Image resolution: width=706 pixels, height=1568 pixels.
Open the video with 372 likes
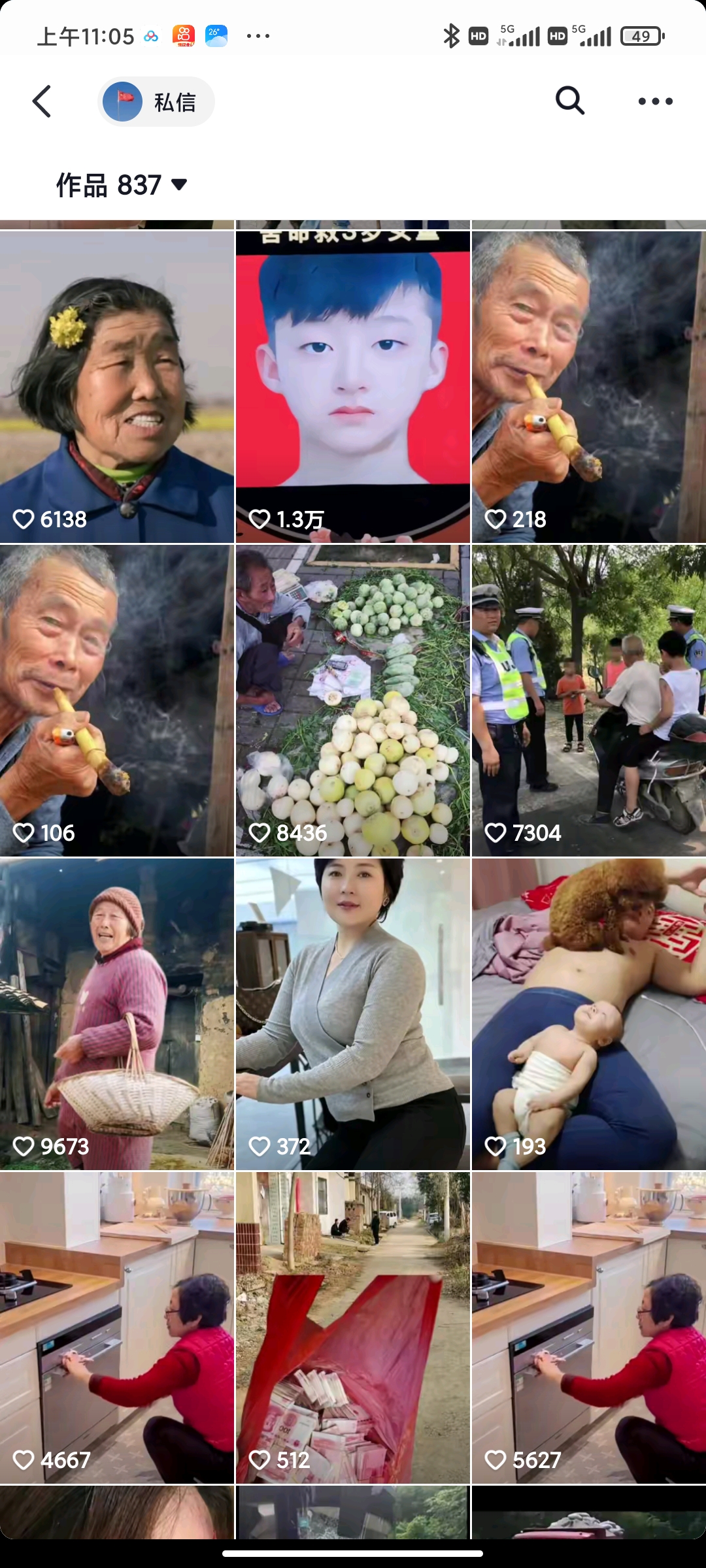(353, 1014)
